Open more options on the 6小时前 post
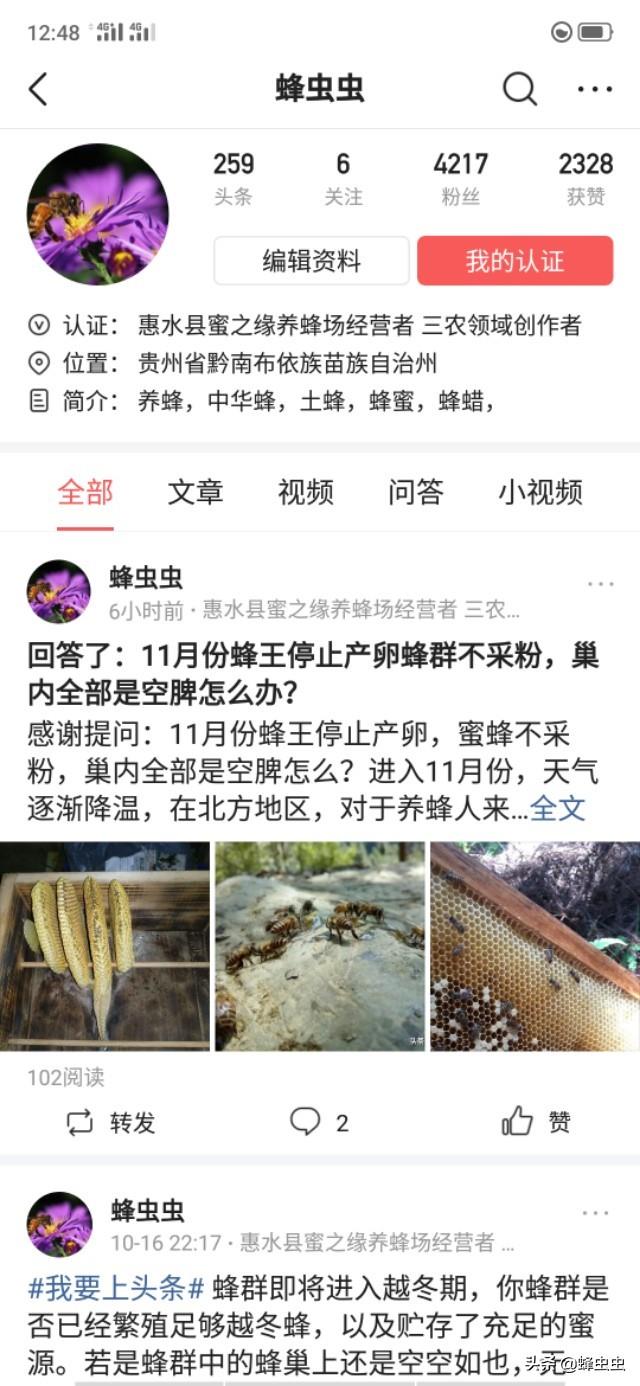 point(600,584)
